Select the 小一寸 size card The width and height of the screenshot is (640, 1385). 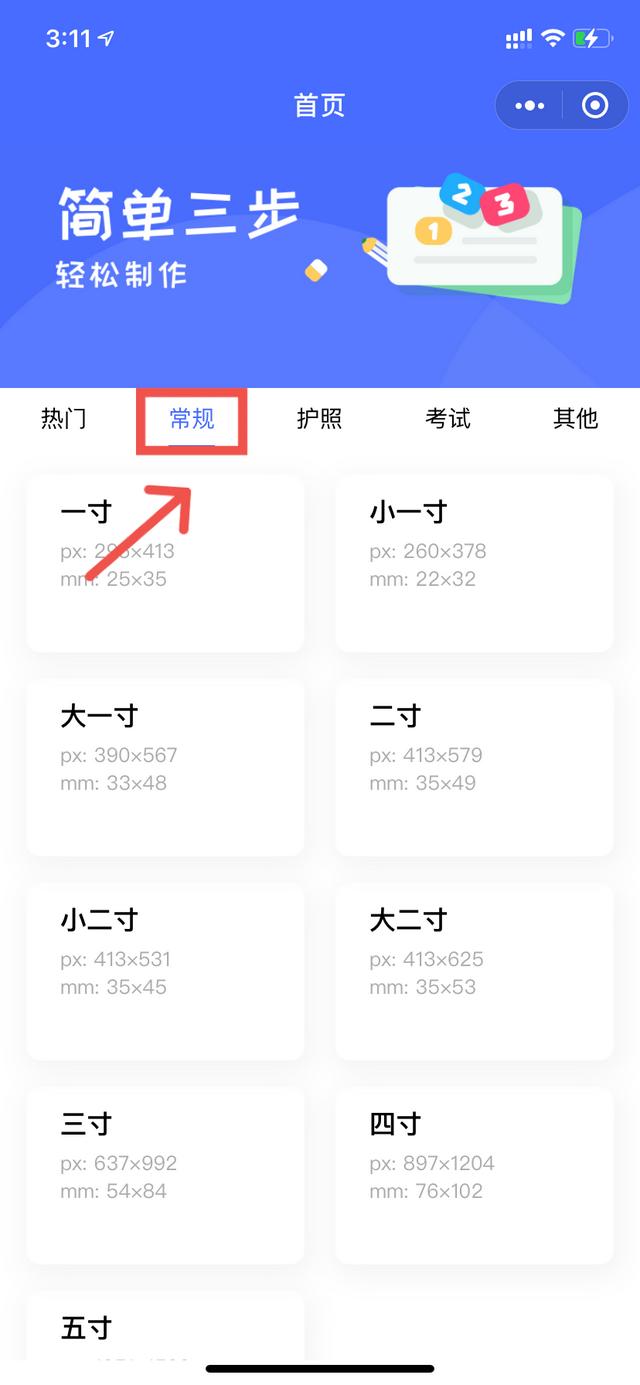[x=474, y=564]
